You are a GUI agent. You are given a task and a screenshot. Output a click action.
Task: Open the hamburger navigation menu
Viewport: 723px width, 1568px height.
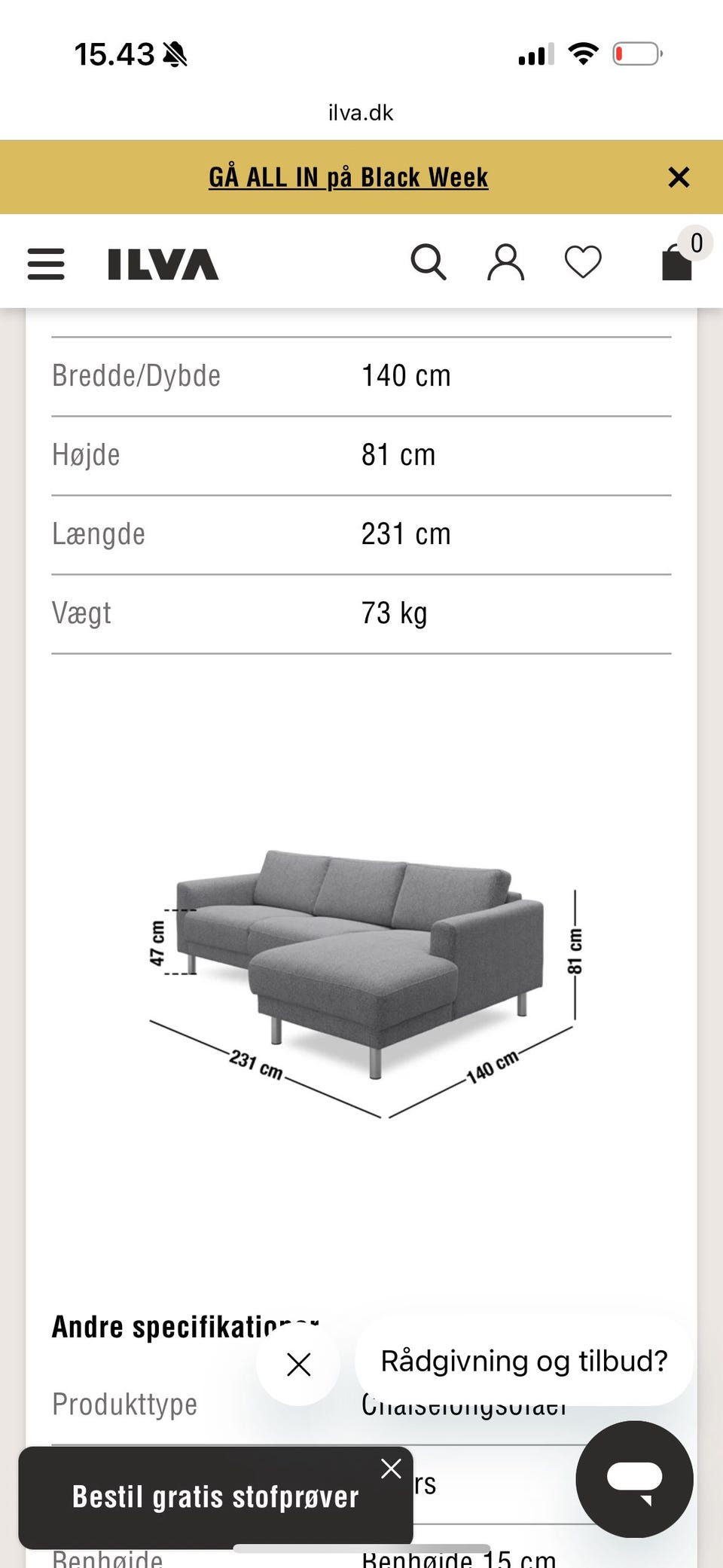pos(45,264)
